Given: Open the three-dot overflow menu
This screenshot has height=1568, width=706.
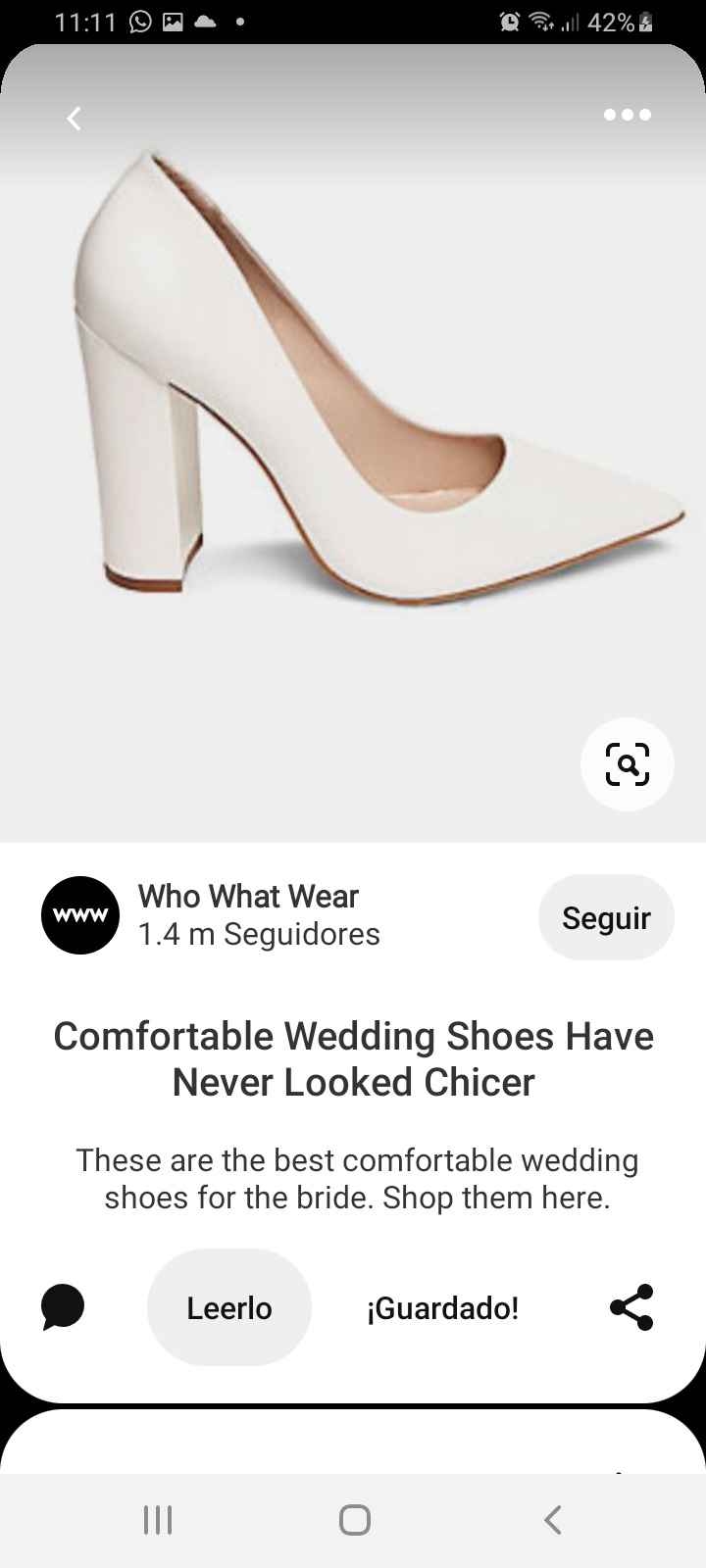Looking at the screenshot, I should coord(627,115).
